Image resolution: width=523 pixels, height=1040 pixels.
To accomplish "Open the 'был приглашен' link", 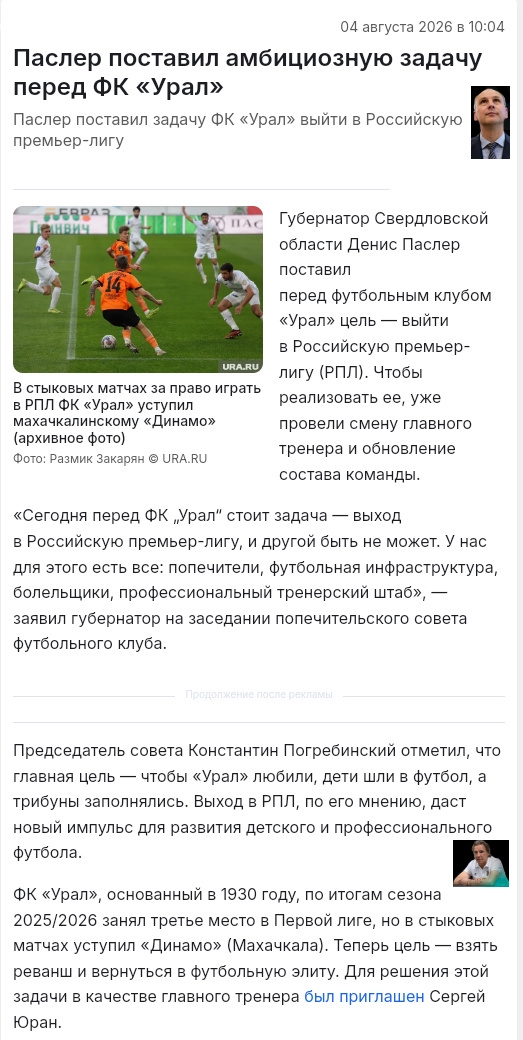I will pyautogui.click(x=364, y=996).
